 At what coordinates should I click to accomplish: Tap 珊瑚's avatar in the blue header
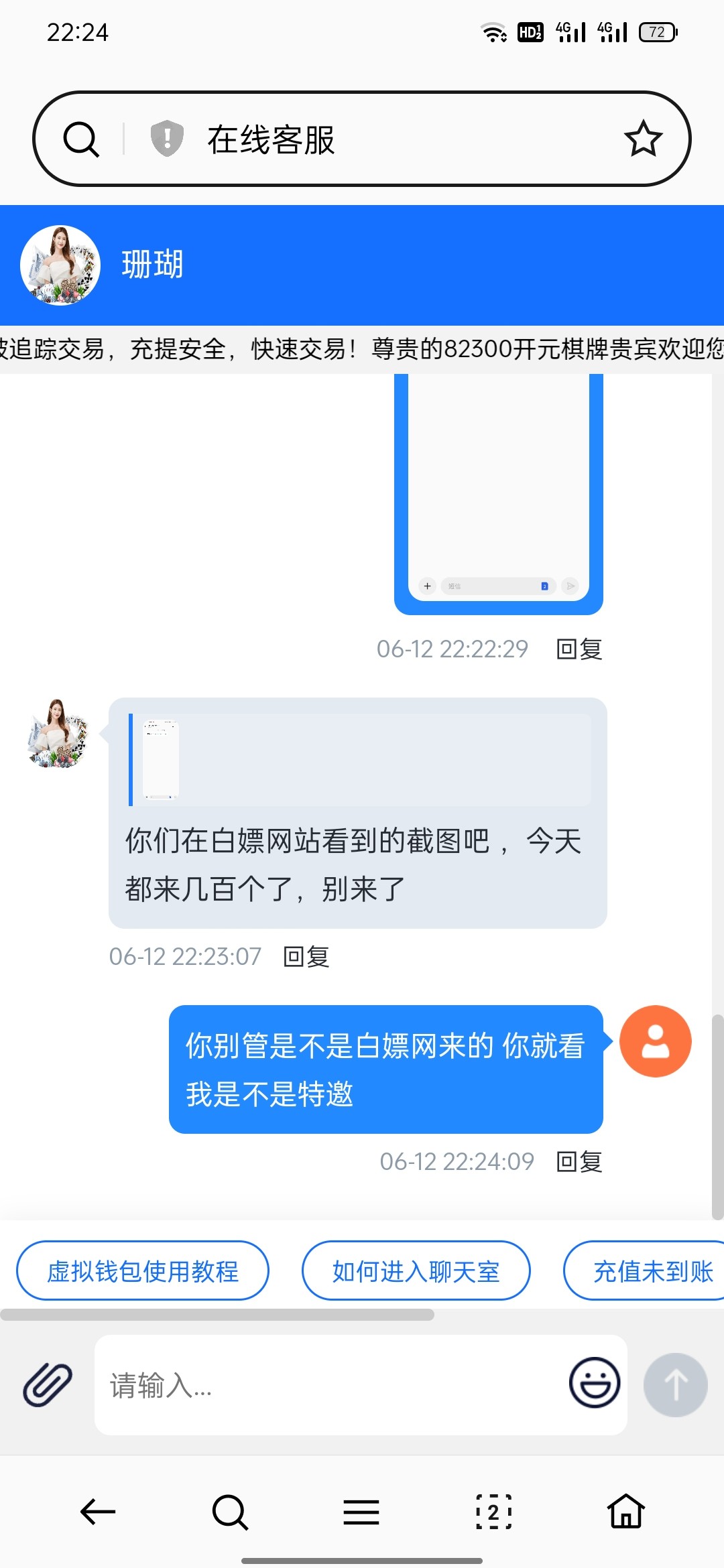[x=60, y=265]
